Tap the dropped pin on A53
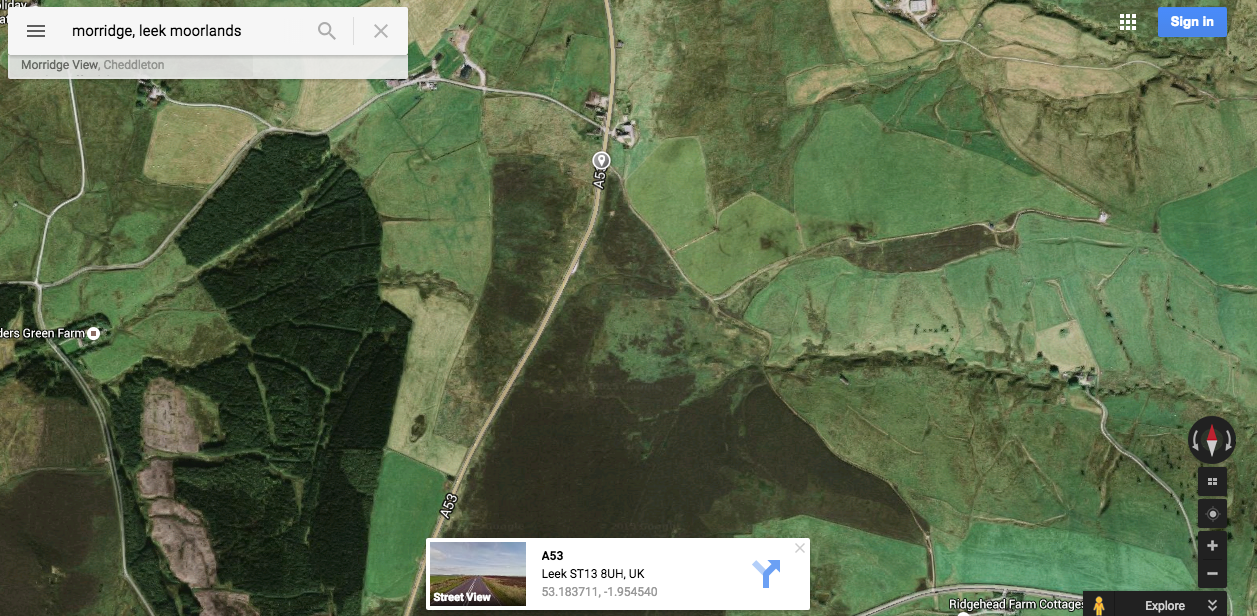The image size is (1257, 616). click(601, 161)
